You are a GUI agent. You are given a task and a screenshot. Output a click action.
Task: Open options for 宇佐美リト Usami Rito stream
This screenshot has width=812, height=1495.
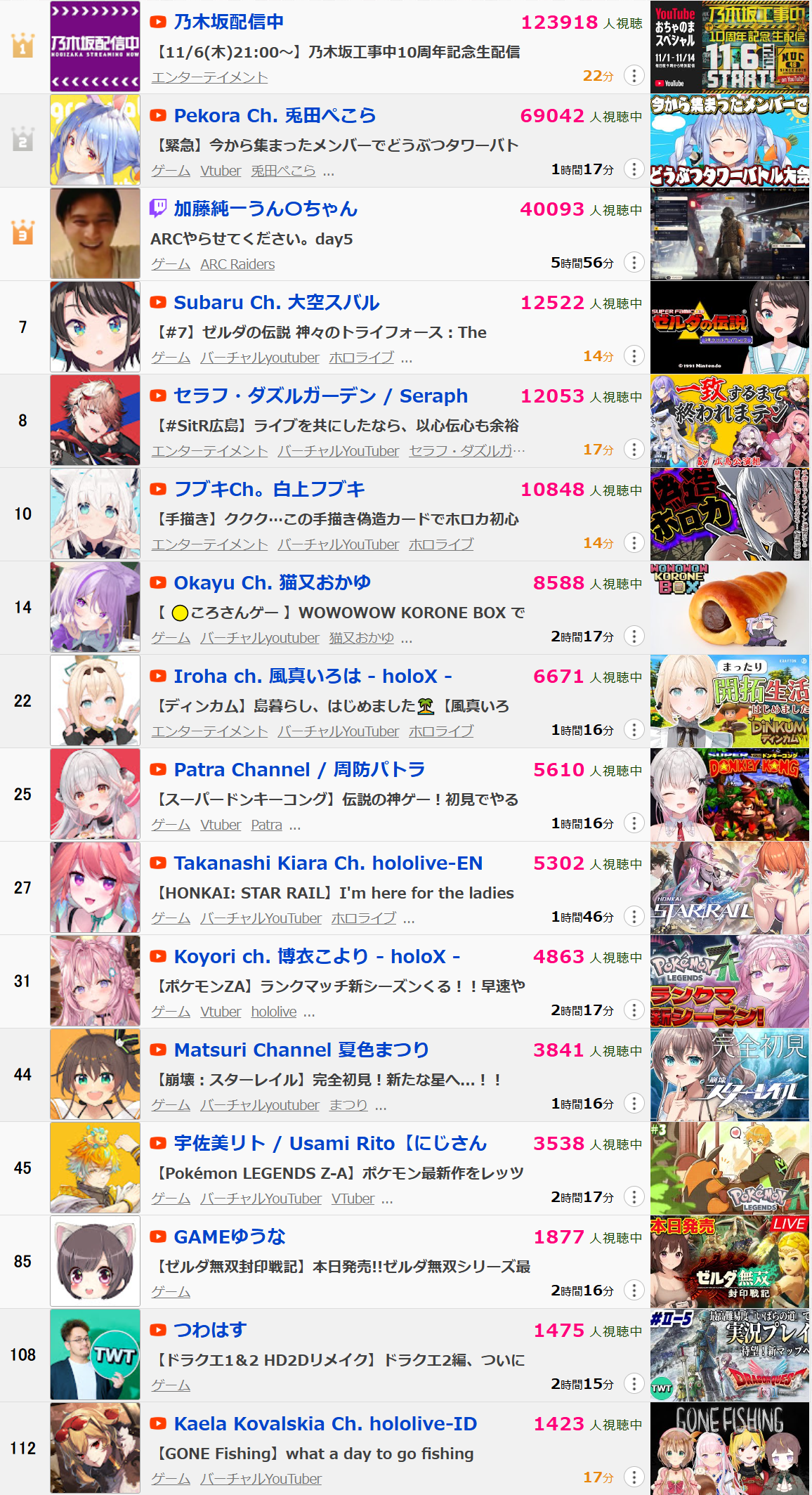pyautogui.click(x=634, y=1196)
